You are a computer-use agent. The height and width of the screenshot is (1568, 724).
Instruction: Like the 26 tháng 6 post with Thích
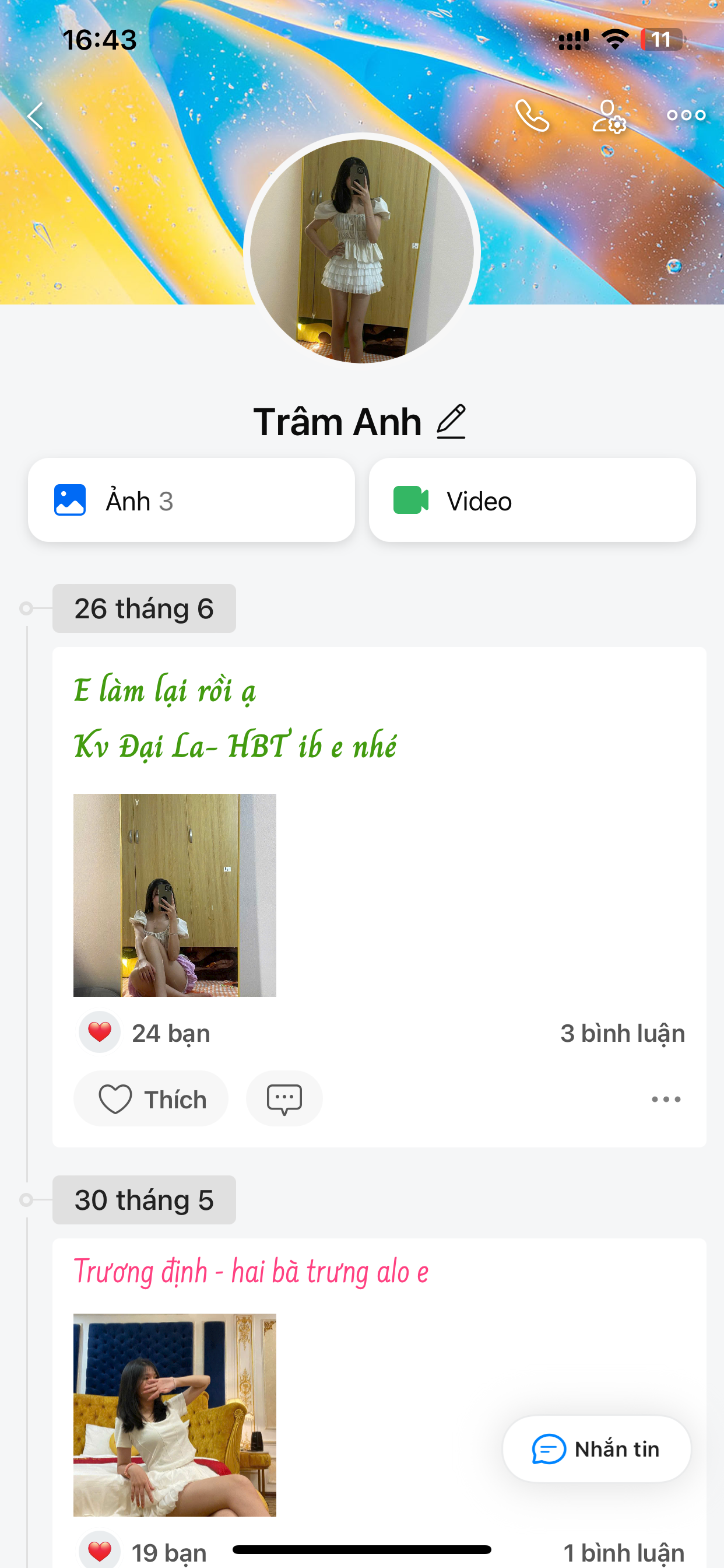151,1100
